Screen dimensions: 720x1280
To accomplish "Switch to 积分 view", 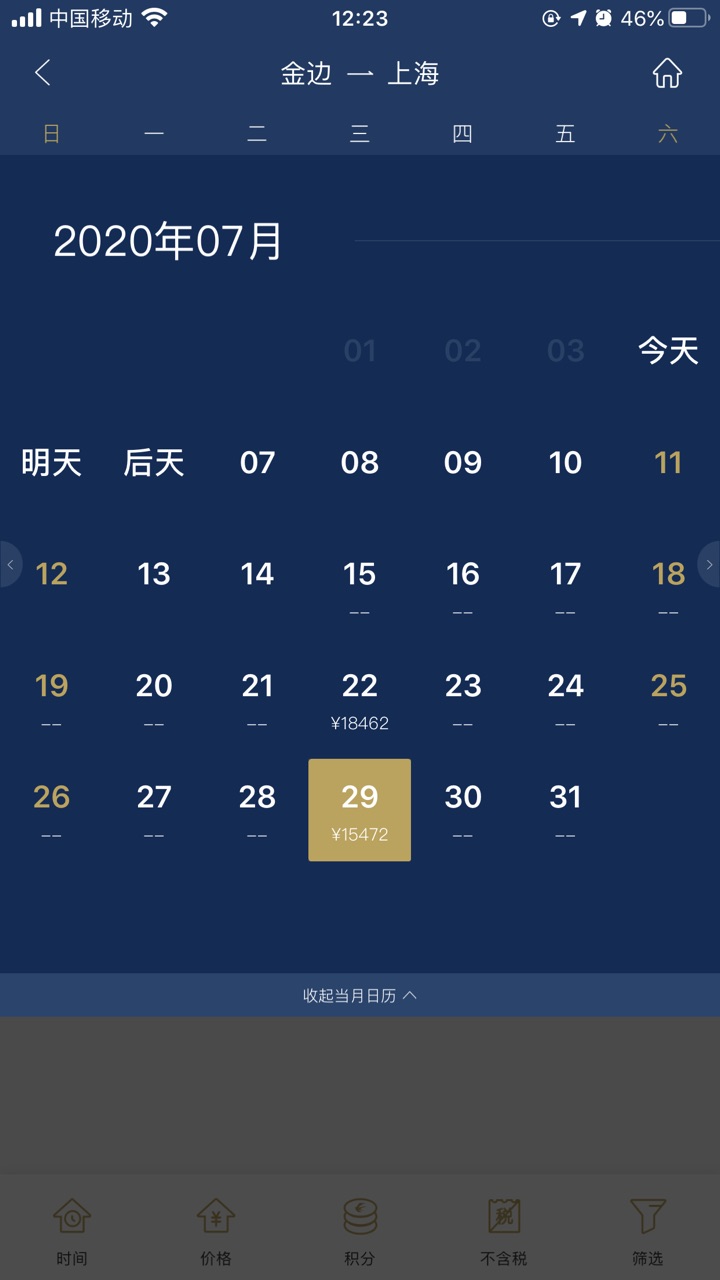I will click(359, 1231).
